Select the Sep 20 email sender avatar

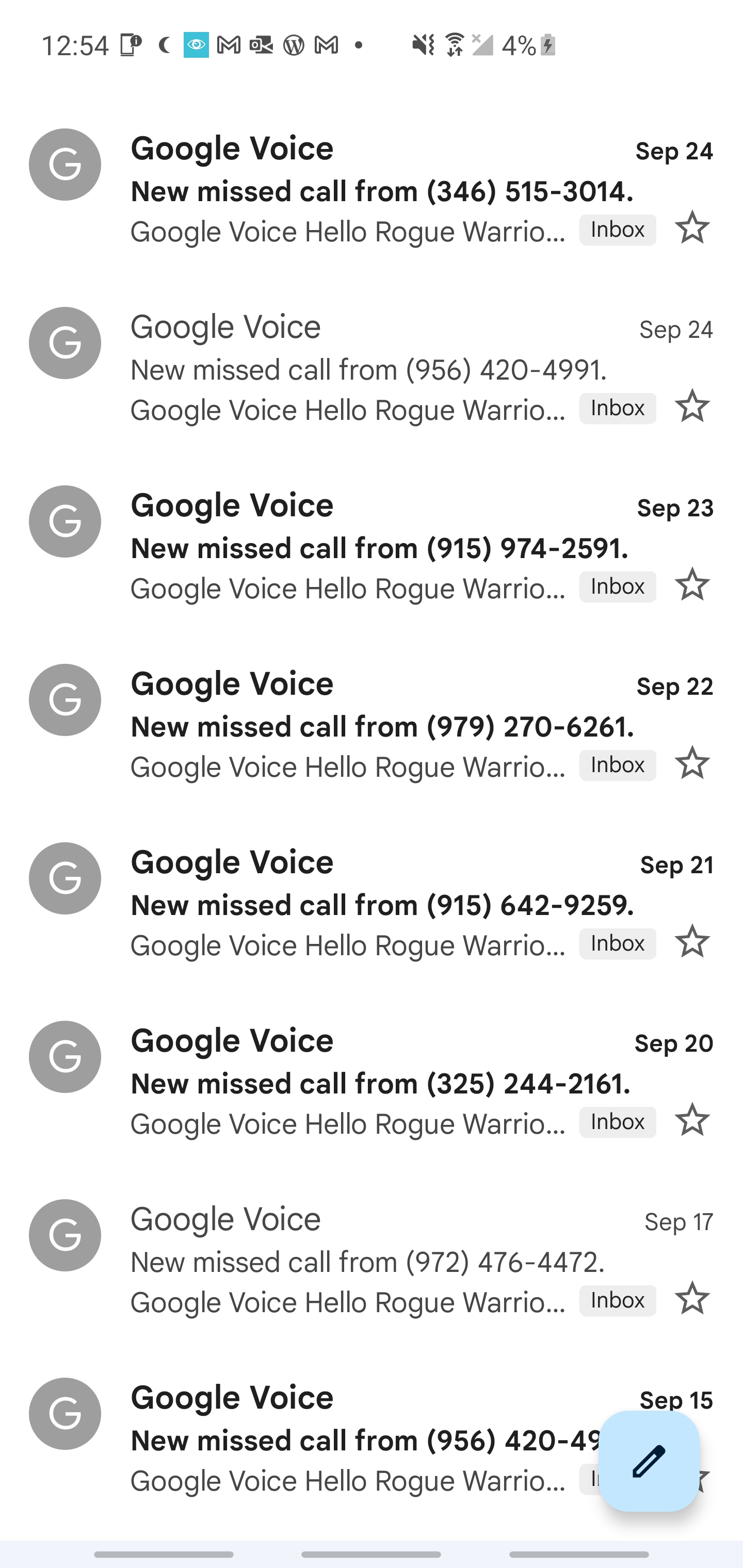click(65, 1057)
